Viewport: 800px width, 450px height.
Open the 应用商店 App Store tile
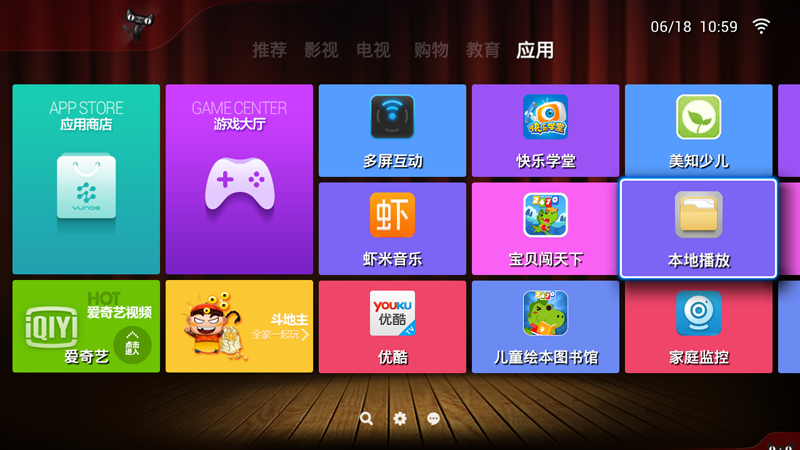(86, 179)
